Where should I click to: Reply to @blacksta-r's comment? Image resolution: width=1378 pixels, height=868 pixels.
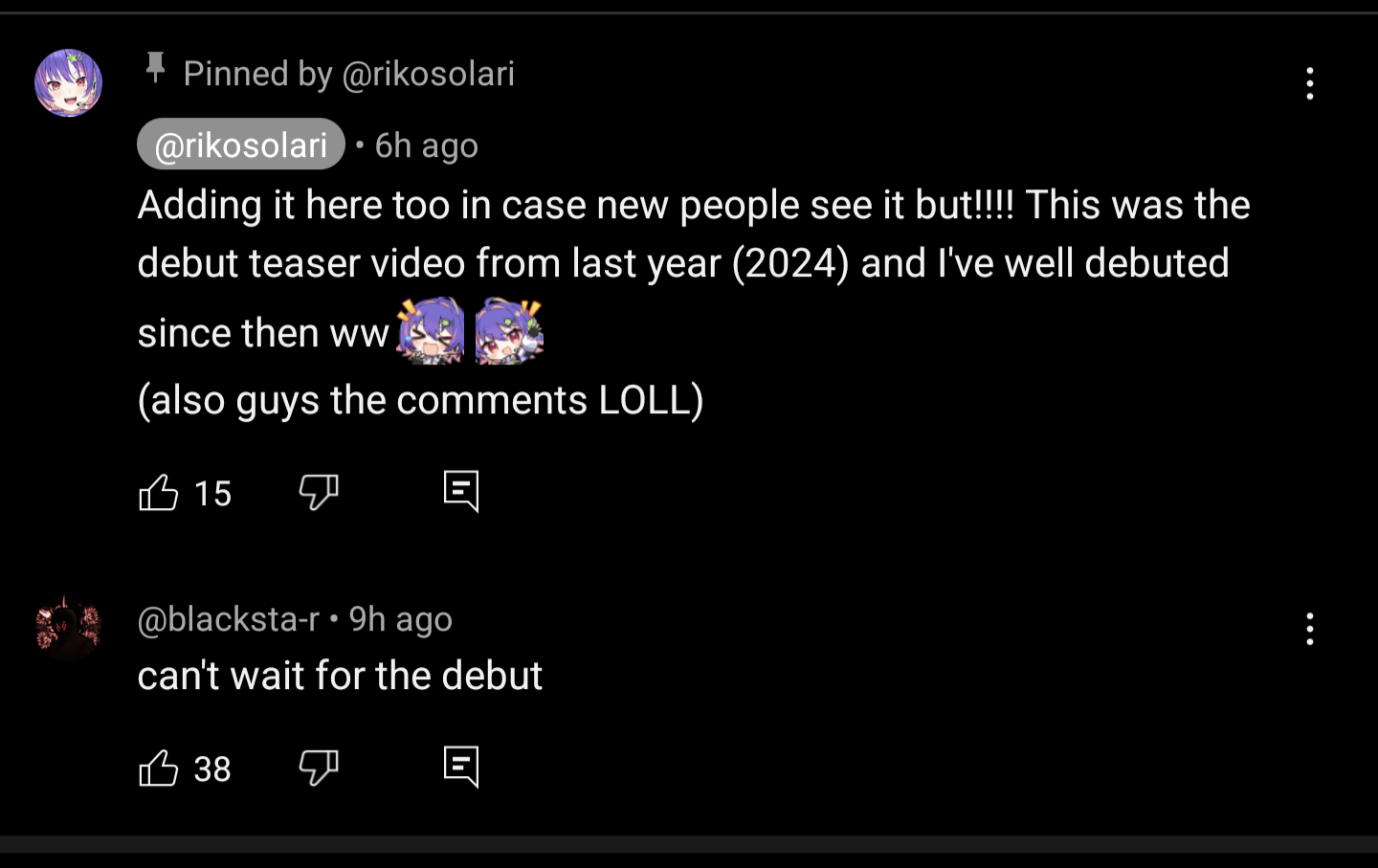[x=461, y=768]
